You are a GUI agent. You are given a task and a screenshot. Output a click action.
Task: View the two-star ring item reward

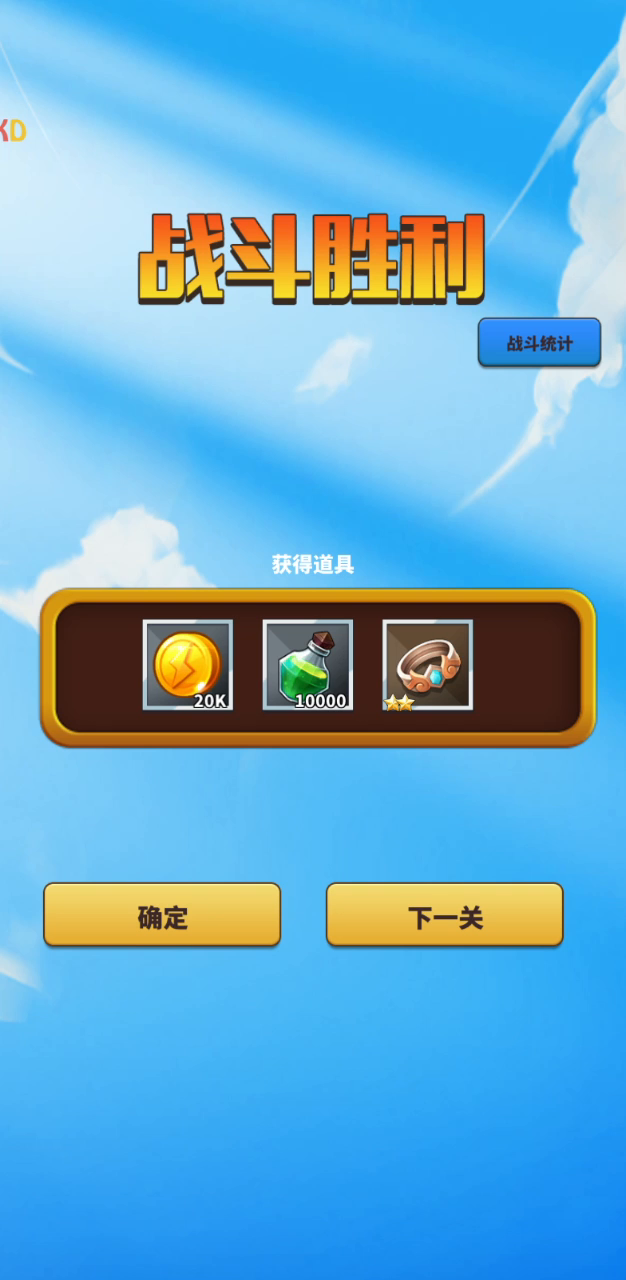(x=428, y=665)
